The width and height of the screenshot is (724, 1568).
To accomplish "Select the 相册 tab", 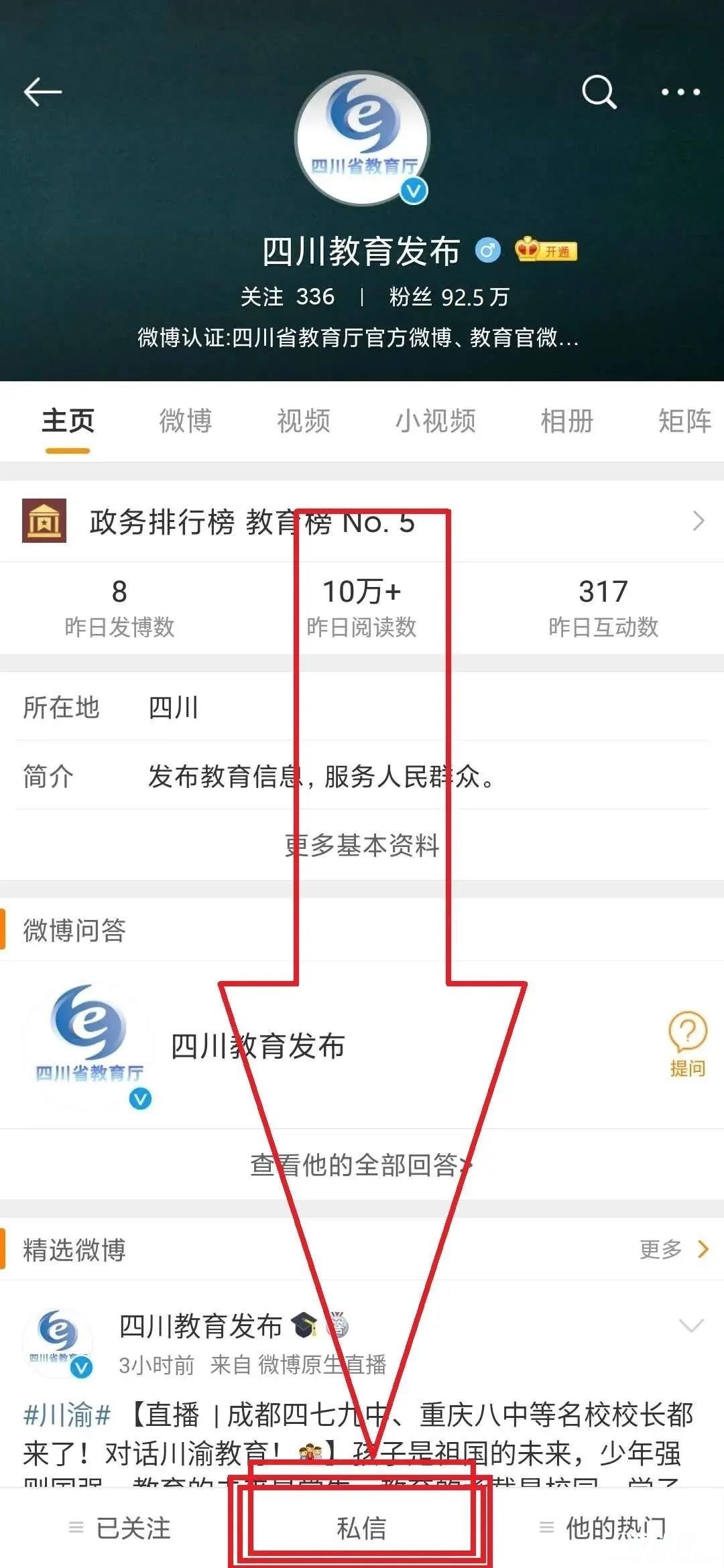I will coord(566,421).
